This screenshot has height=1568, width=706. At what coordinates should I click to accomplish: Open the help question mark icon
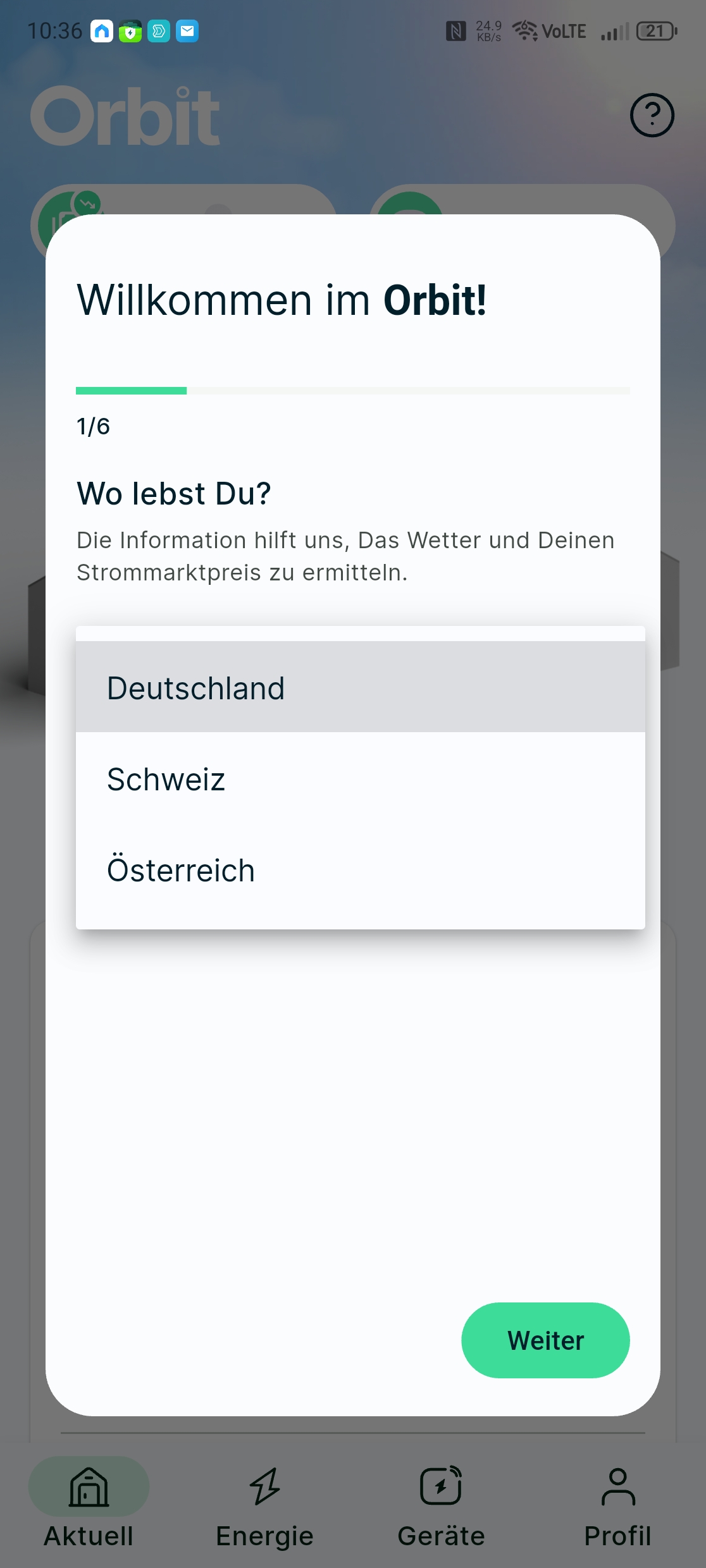point(652,115)
